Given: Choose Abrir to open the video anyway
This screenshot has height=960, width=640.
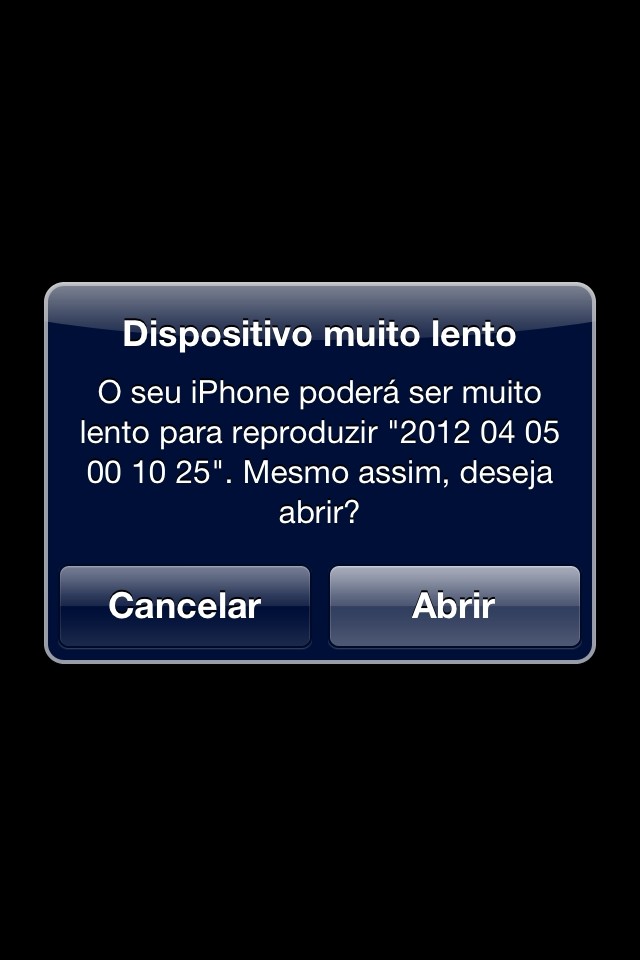Looking at the screenshot, I should click(x=454, y=606).
